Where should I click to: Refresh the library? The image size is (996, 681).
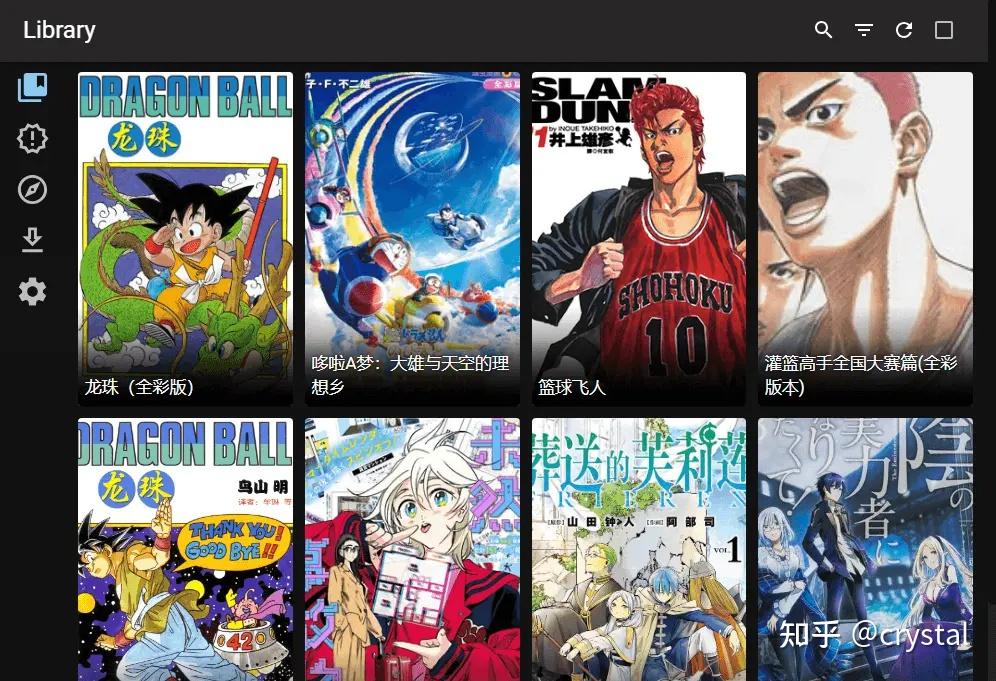[x=904, y=30]
